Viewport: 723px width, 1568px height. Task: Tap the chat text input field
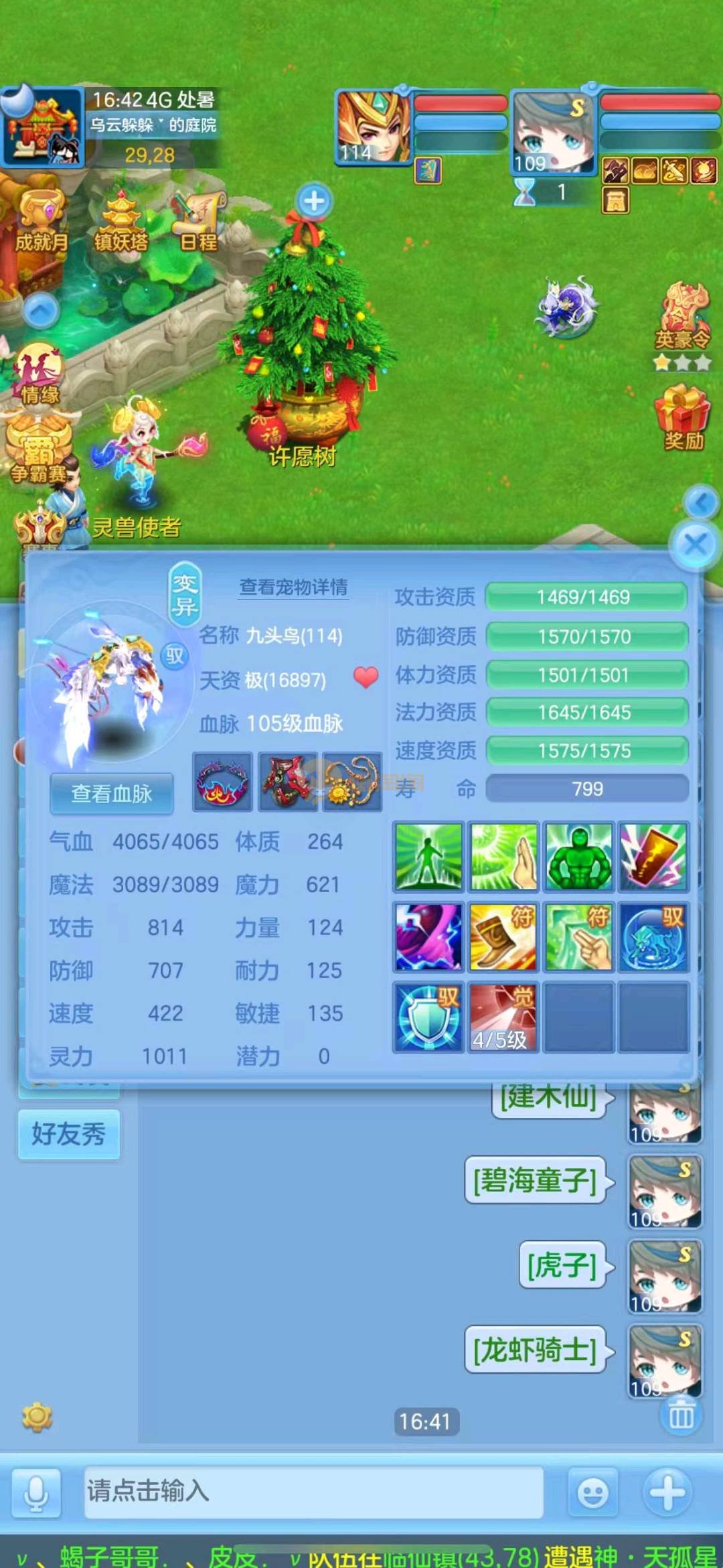coord(313,1492)
